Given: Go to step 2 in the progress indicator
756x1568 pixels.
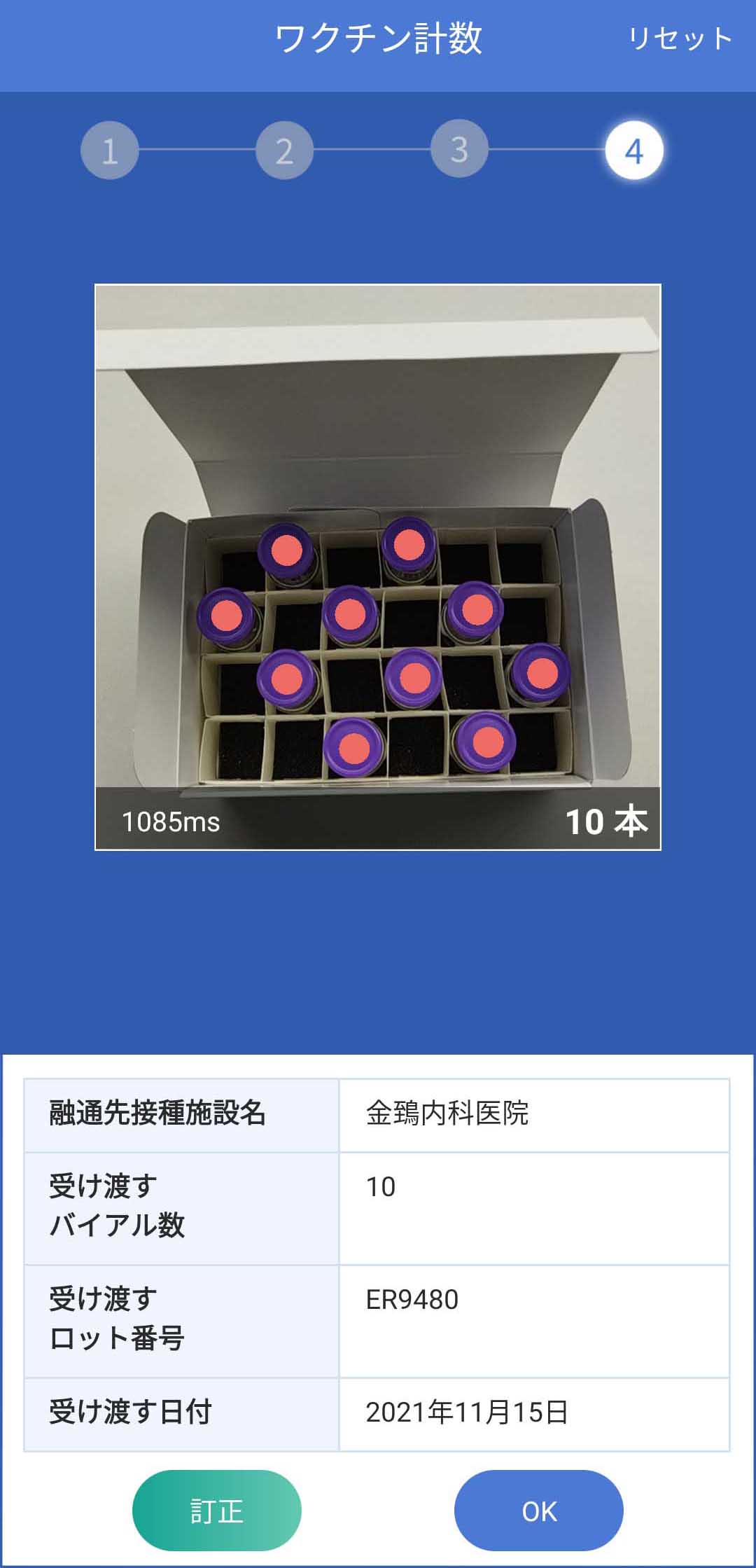Looking at the screenshot, I should (284, 151).
